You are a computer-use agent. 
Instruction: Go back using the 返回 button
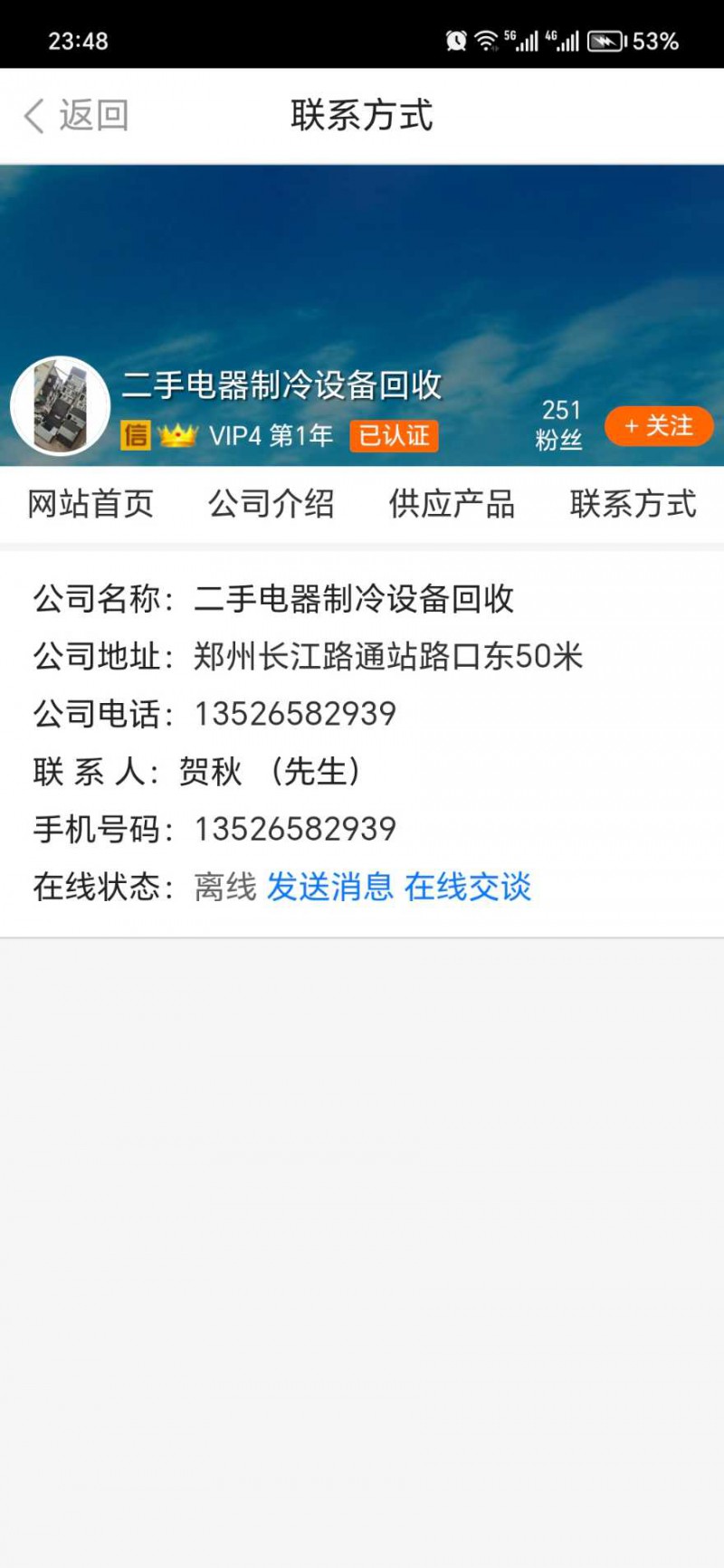[x=76, y=116]
